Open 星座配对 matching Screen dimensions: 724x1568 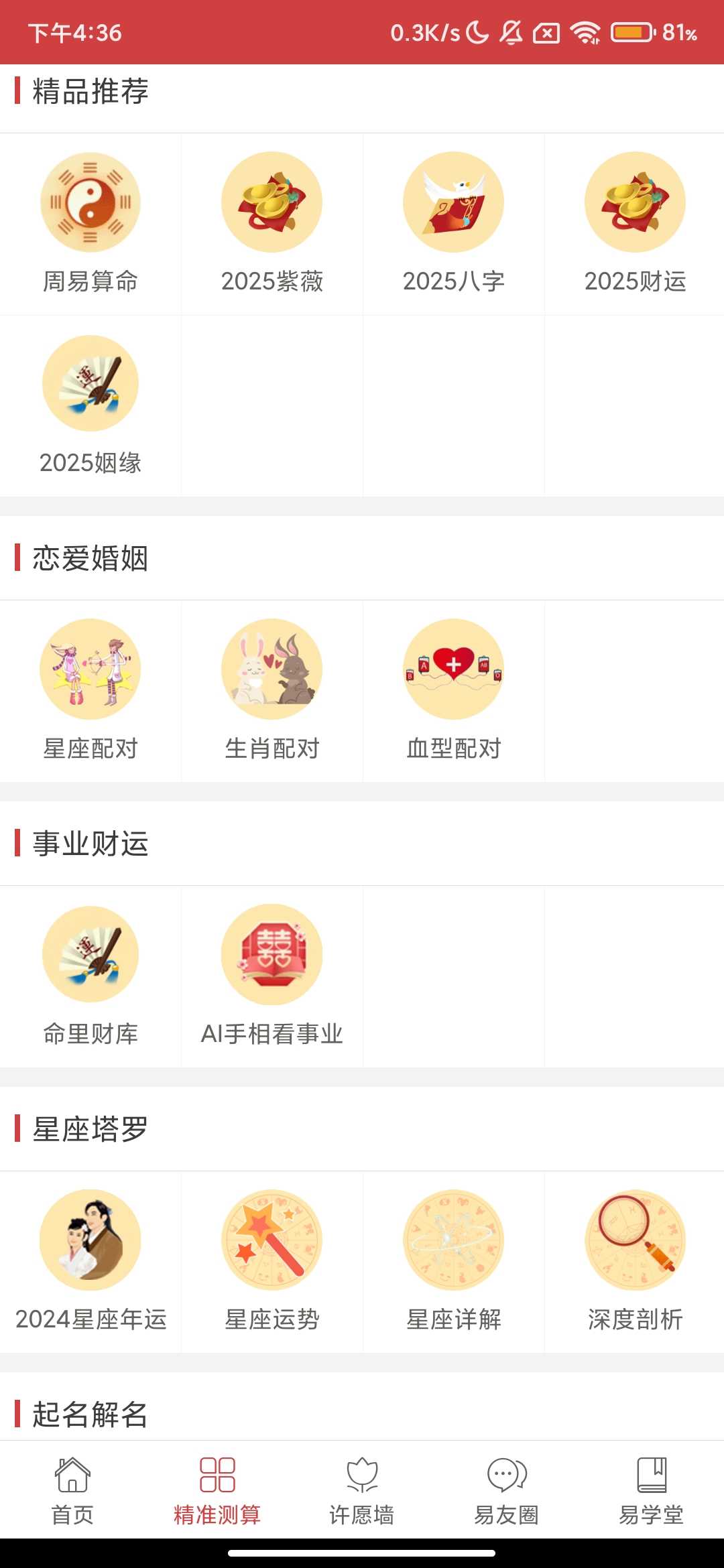click(90, 691)
